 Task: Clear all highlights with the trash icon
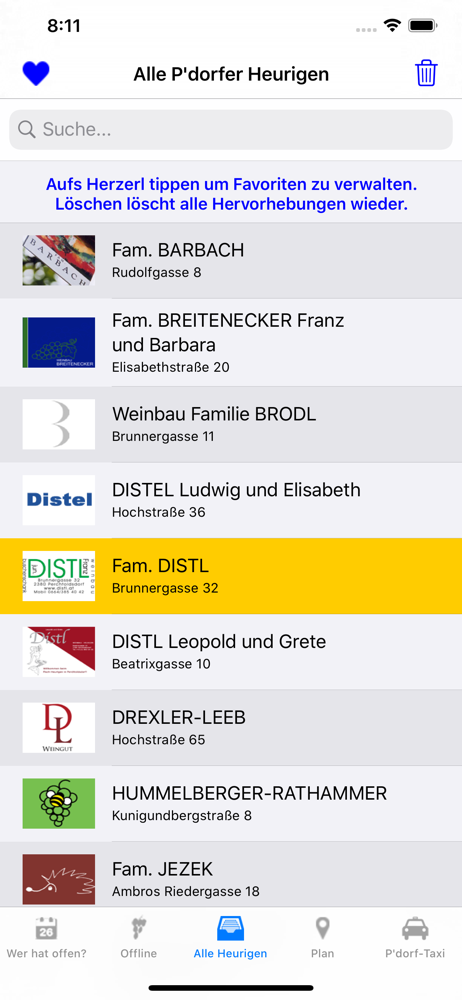[426, 73]
